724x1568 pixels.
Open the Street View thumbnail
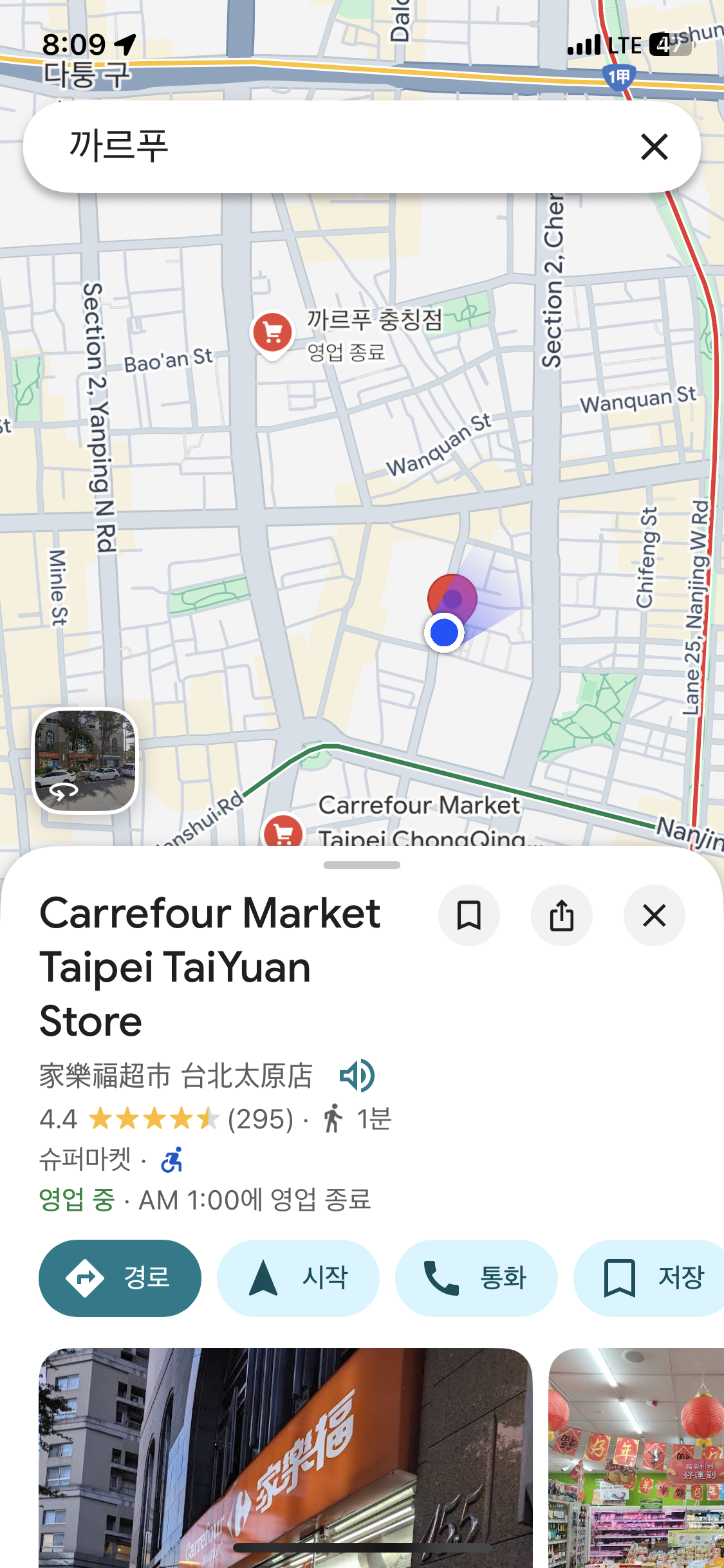coord(85,761)
